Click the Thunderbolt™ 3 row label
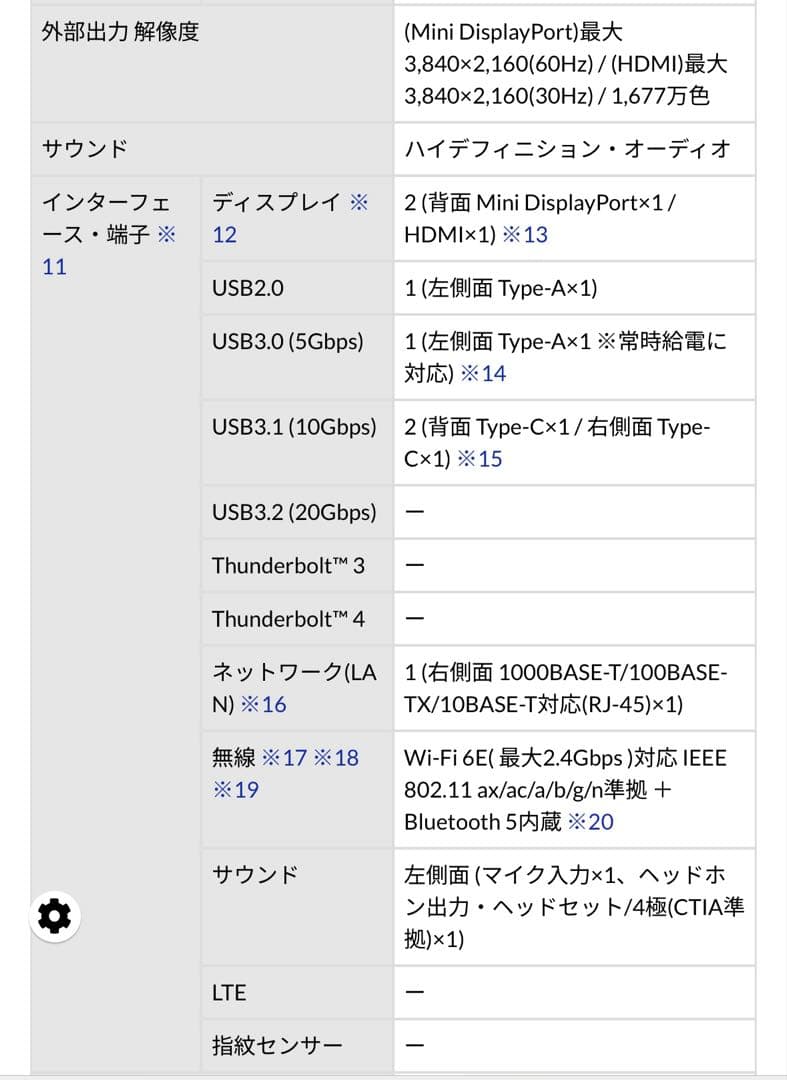This screenshot has width=787, height=1080. pyautogui.click(x=288, y=564)
